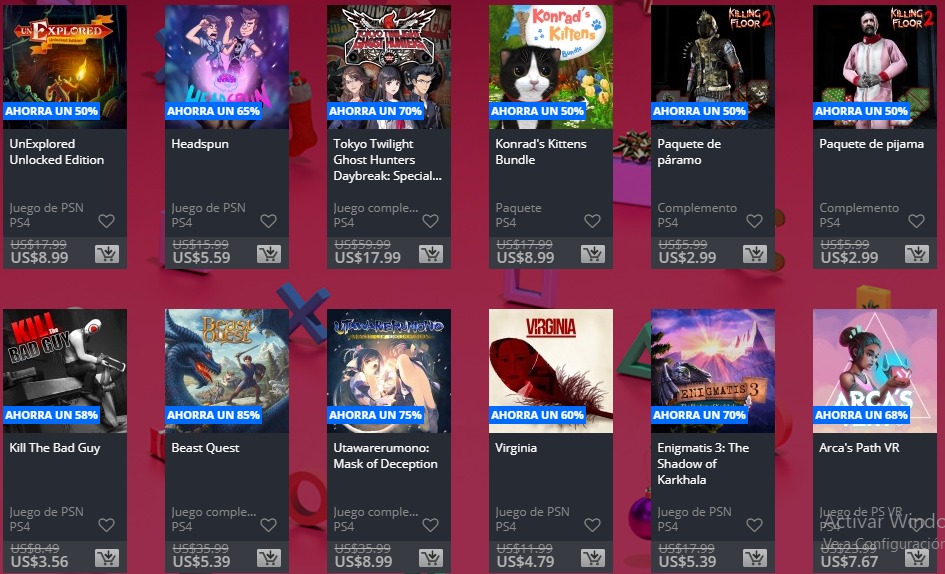The image size is (945, 574).
Task: Add Beast Quest to the cart
Action: click(x=268, y=558)
